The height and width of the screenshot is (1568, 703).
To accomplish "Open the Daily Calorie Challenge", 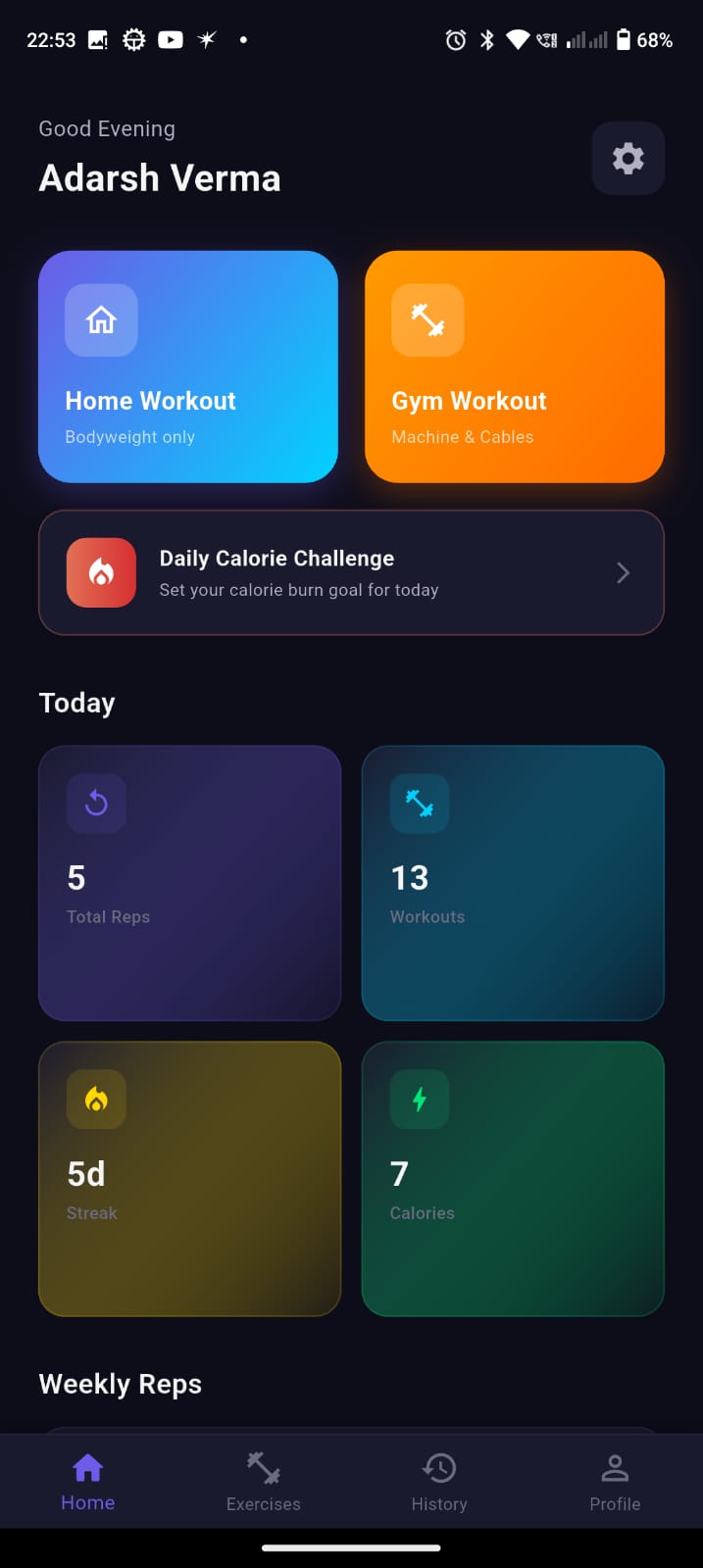I will [351, 572].
